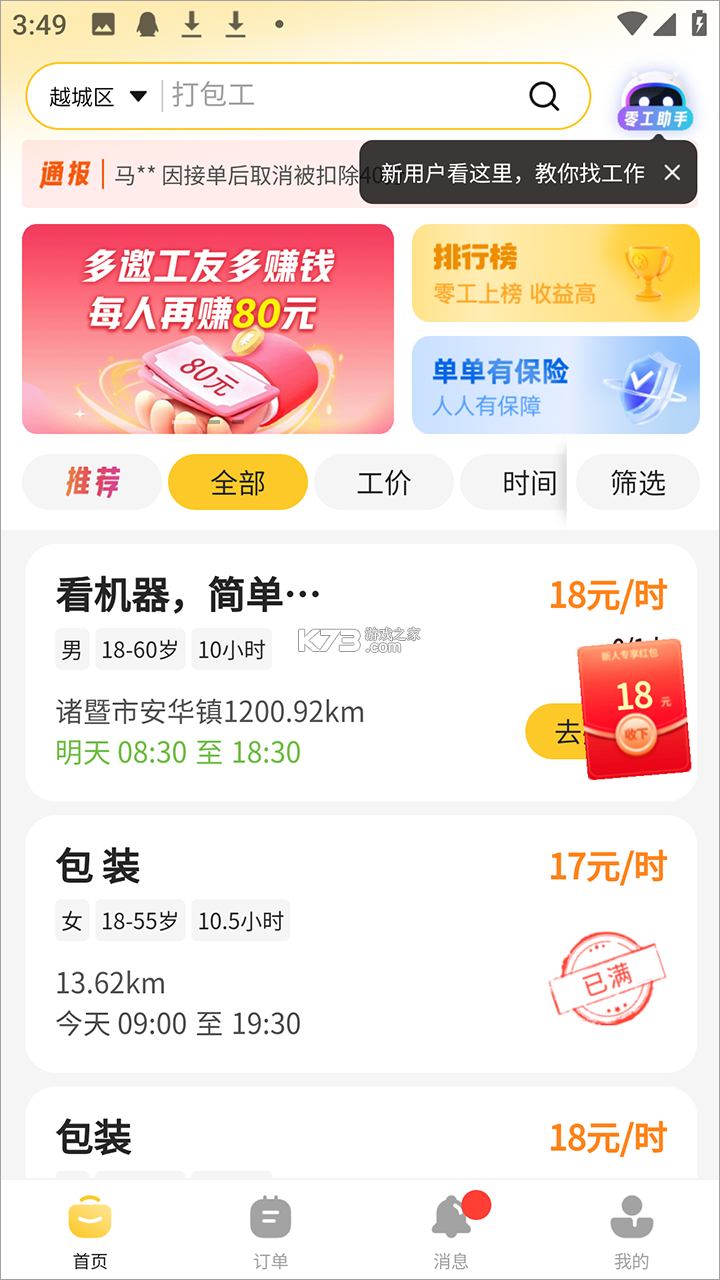Tap the QQ bell icon in status bar

pyautogui.click(x=148, y=22)
